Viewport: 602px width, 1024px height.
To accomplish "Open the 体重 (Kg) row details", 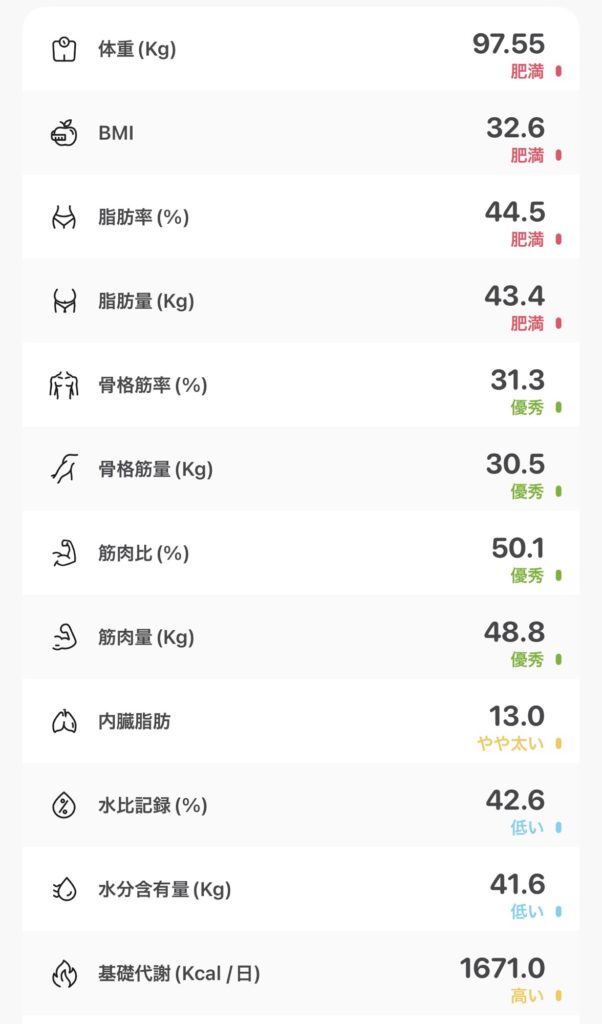I will 300,49.
